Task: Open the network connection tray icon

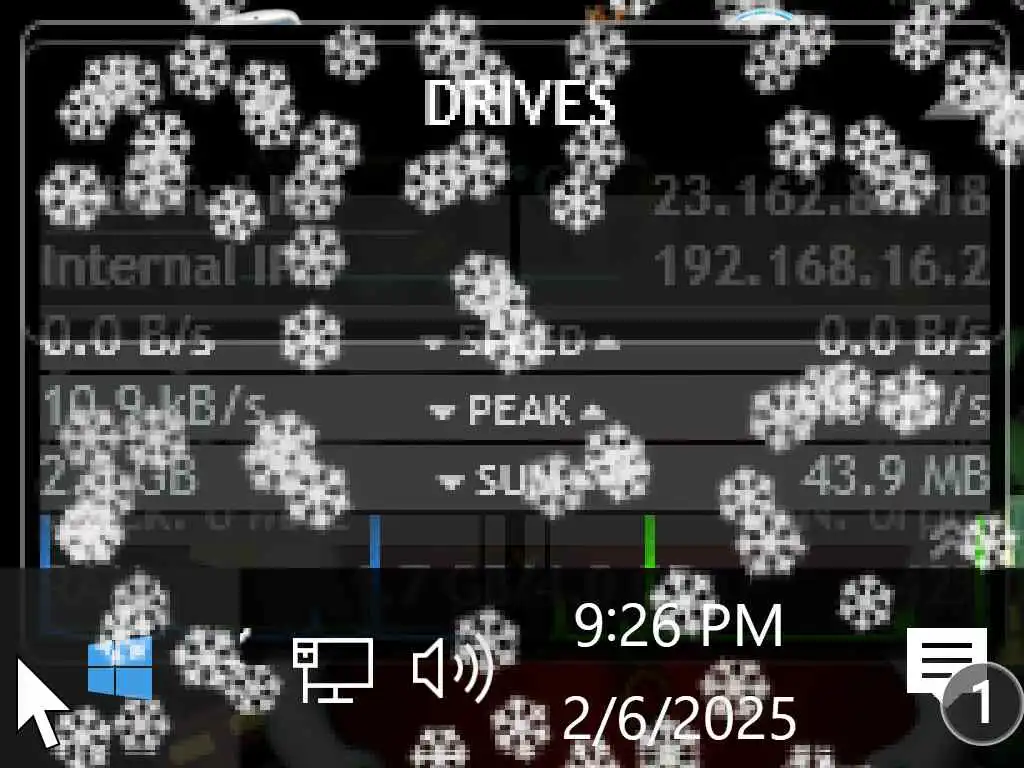Action: click(x=333, y=669)
